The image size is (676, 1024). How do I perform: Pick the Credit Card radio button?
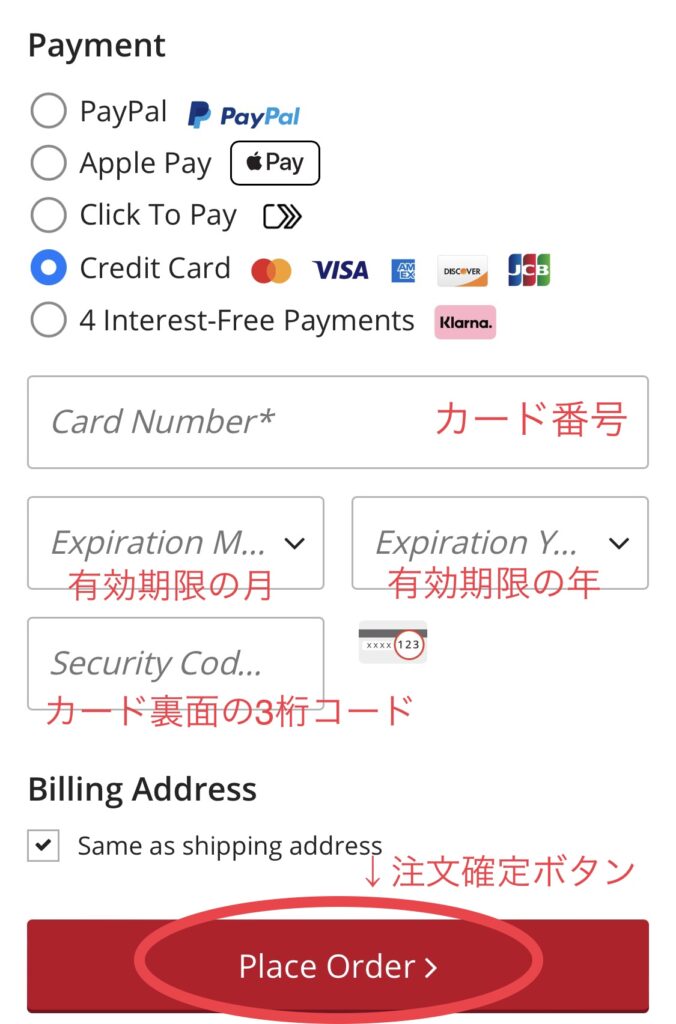(48, 268)
